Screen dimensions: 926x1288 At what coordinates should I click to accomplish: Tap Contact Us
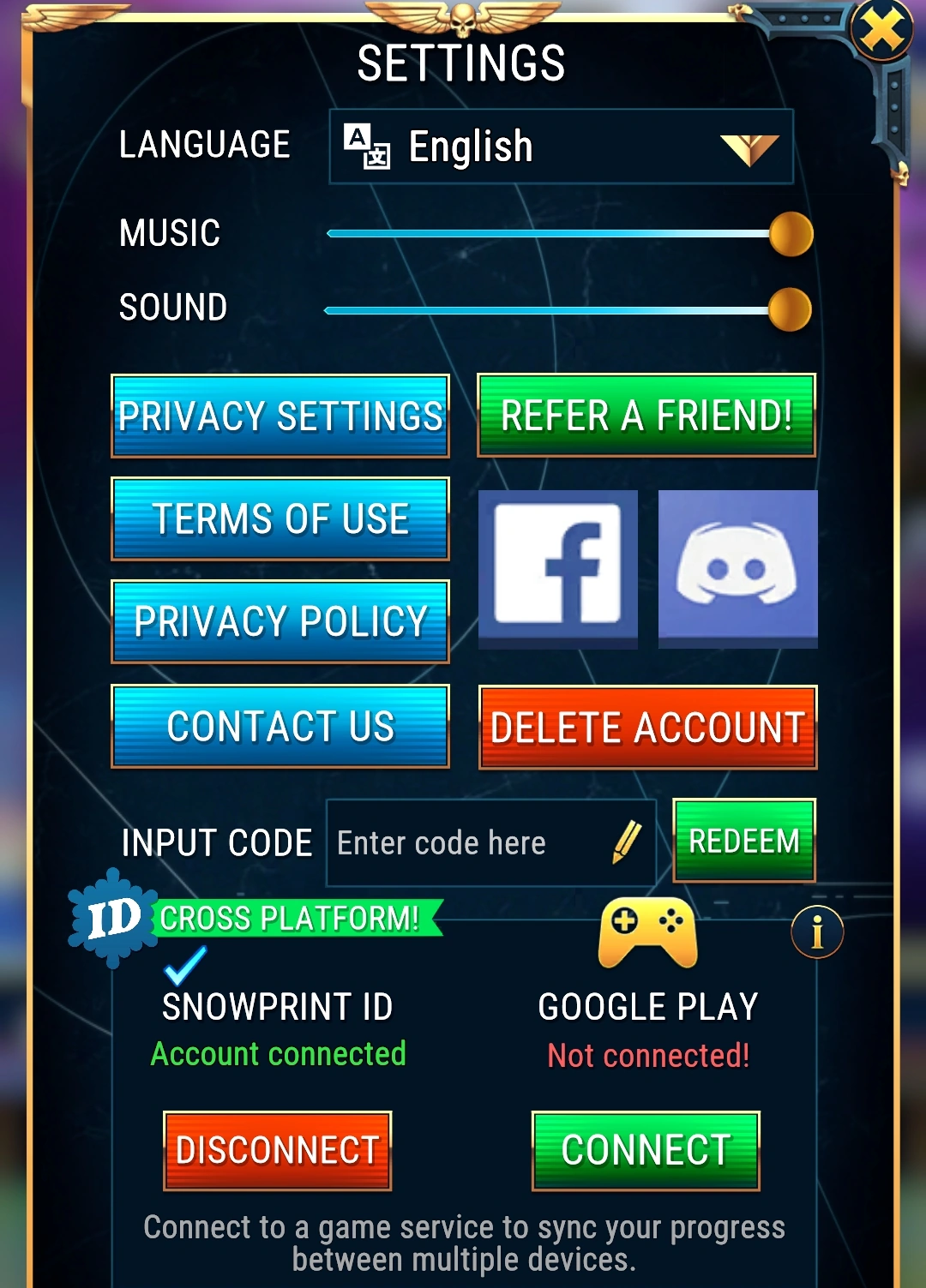click(x=280, y=727)
